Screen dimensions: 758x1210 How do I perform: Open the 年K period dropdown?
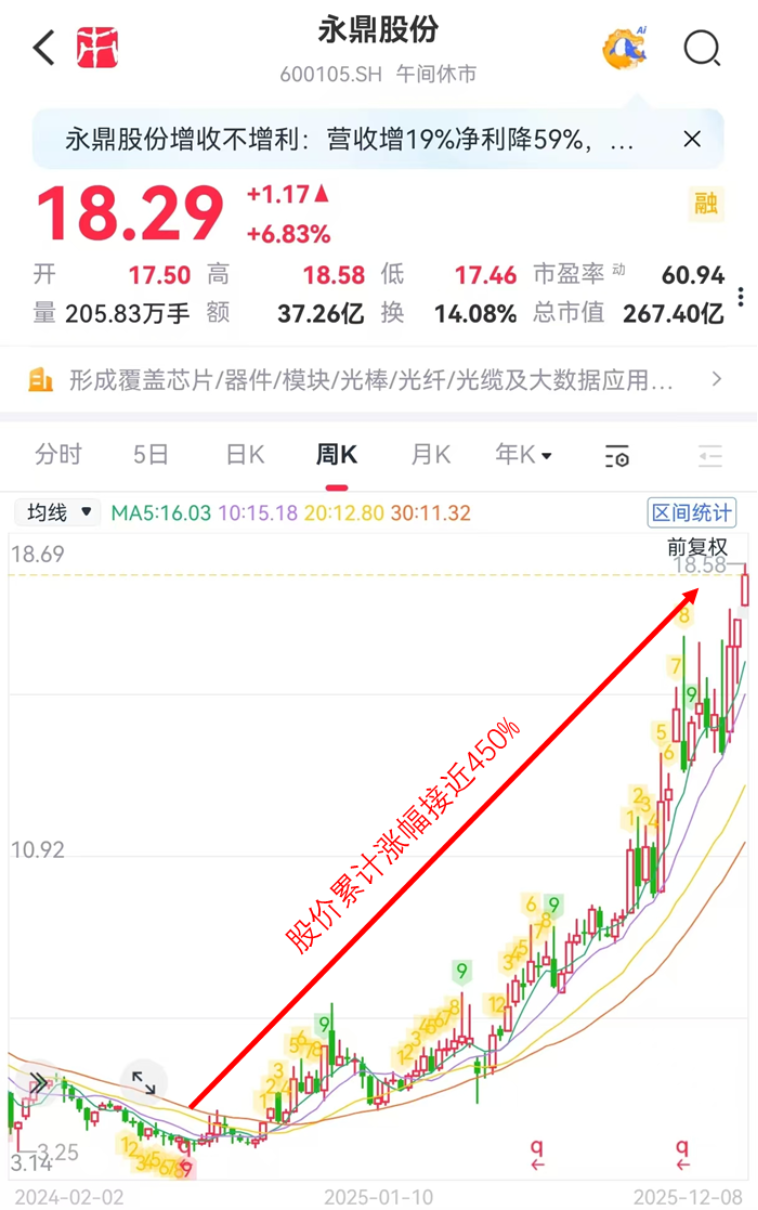point(524,455)
